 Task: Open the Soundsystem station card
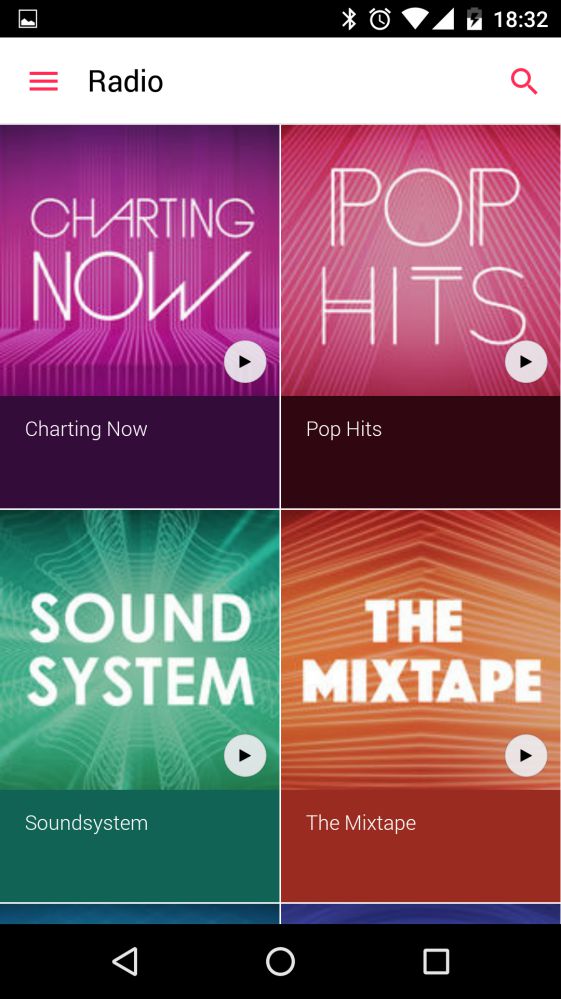[139, 706]
